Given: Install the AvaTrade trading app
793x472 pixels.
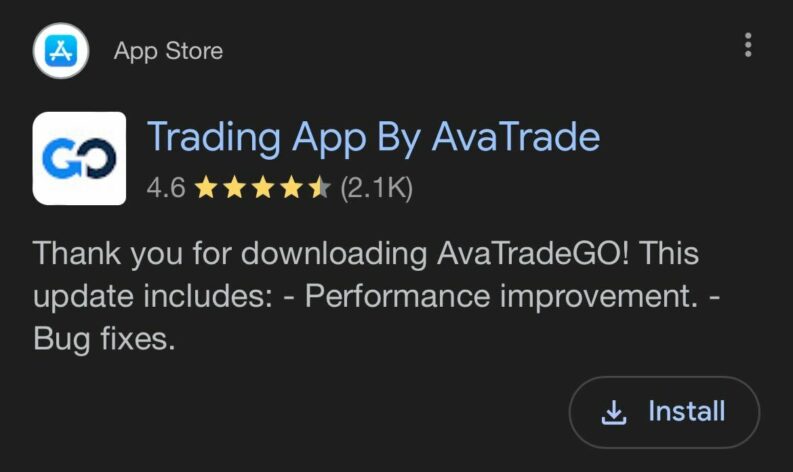Looking at the screenshot, I should tap(664, 412).
